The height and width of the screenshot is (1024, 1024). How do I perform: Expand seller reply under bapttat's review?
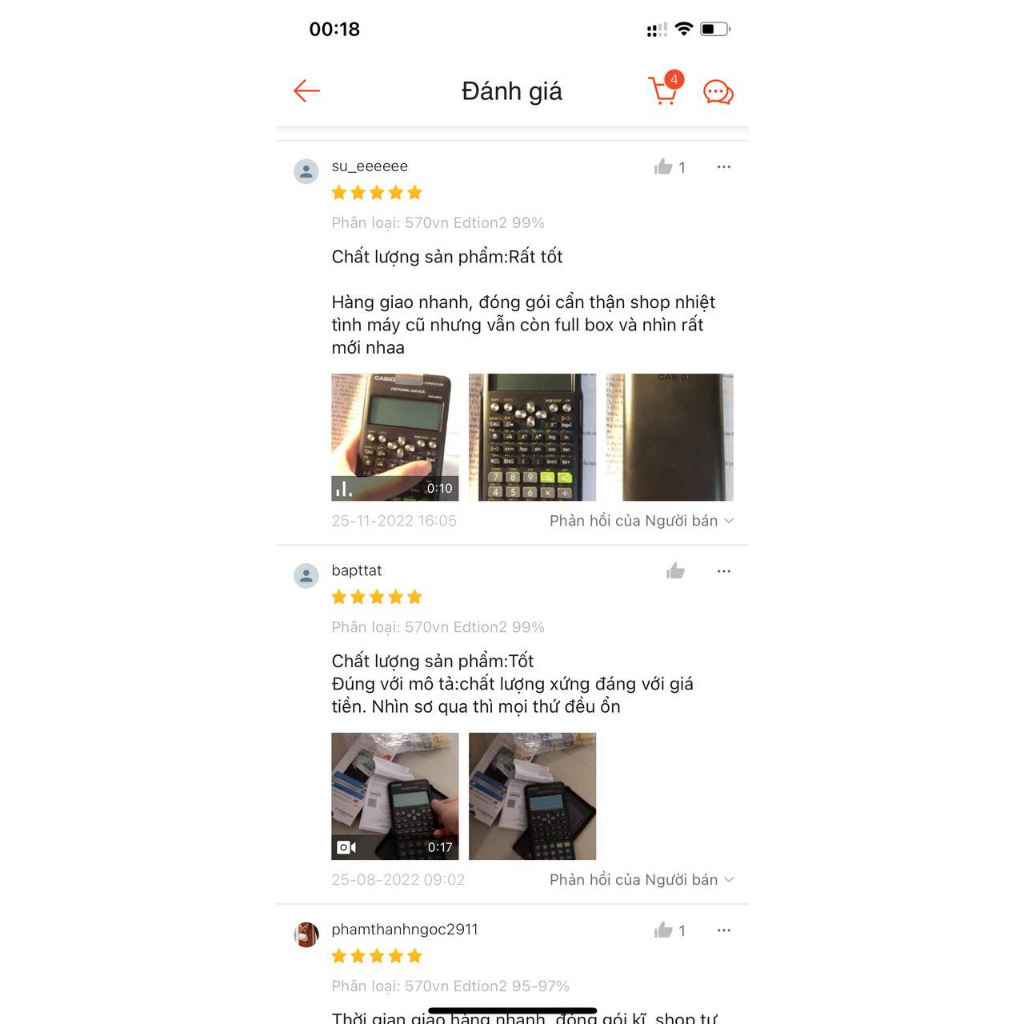click(x=641, y=880)
